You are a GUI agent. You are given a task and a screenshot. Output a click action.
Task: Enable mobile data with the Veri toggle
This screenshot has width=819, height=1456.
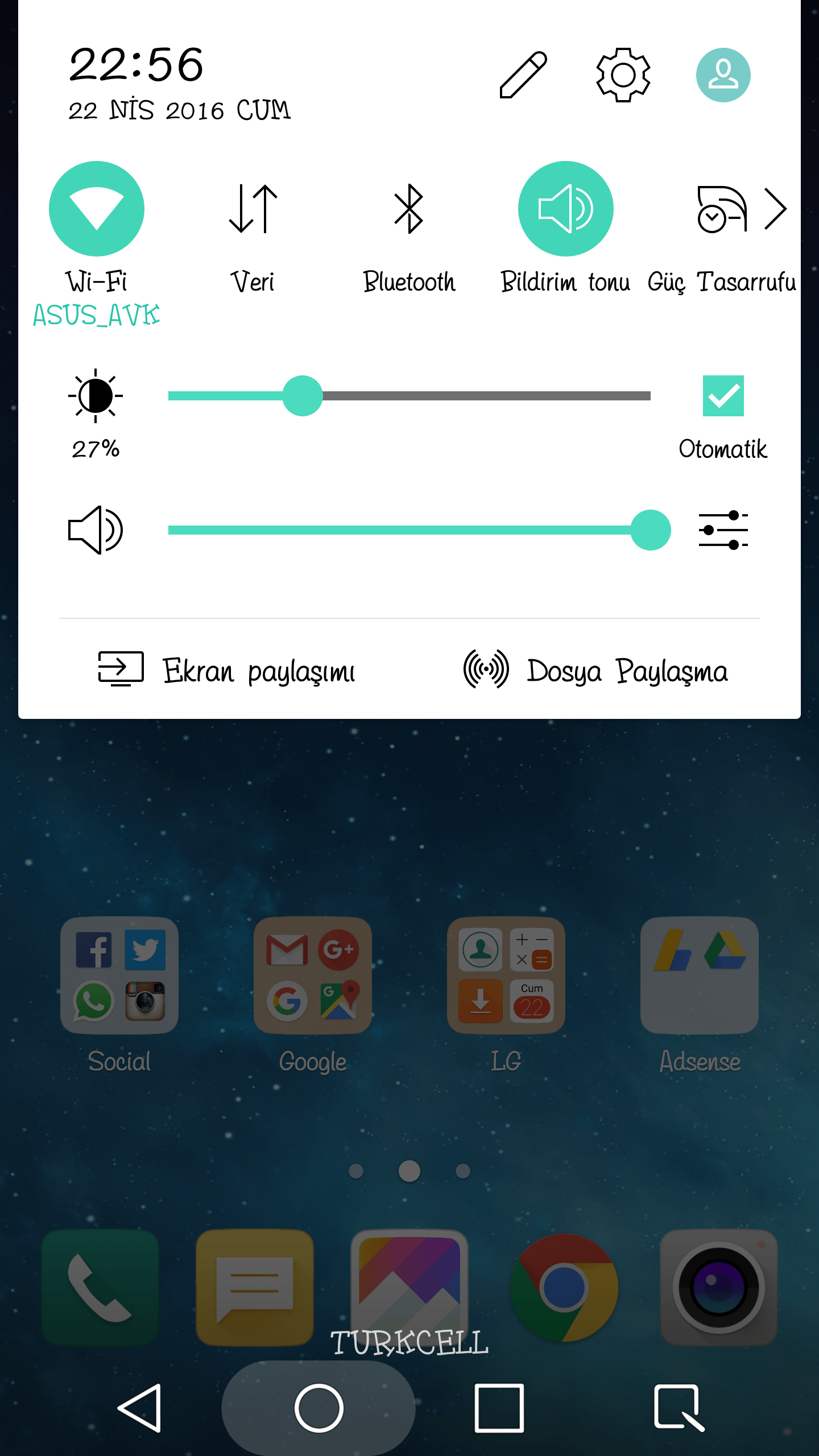pyautogui.click(x=253, y=209)
